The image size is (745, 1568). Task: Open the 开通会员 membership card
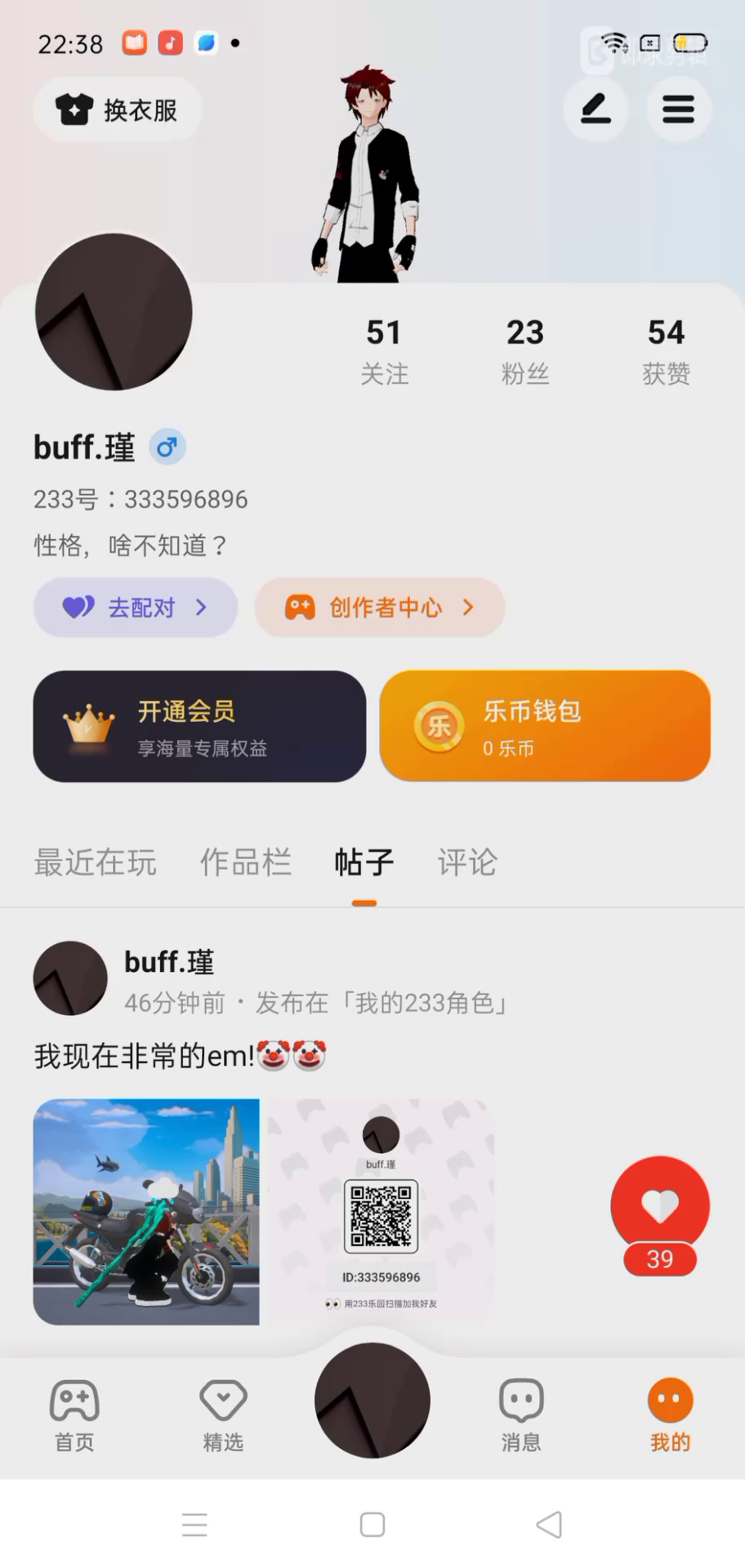(x=199, y=726)
